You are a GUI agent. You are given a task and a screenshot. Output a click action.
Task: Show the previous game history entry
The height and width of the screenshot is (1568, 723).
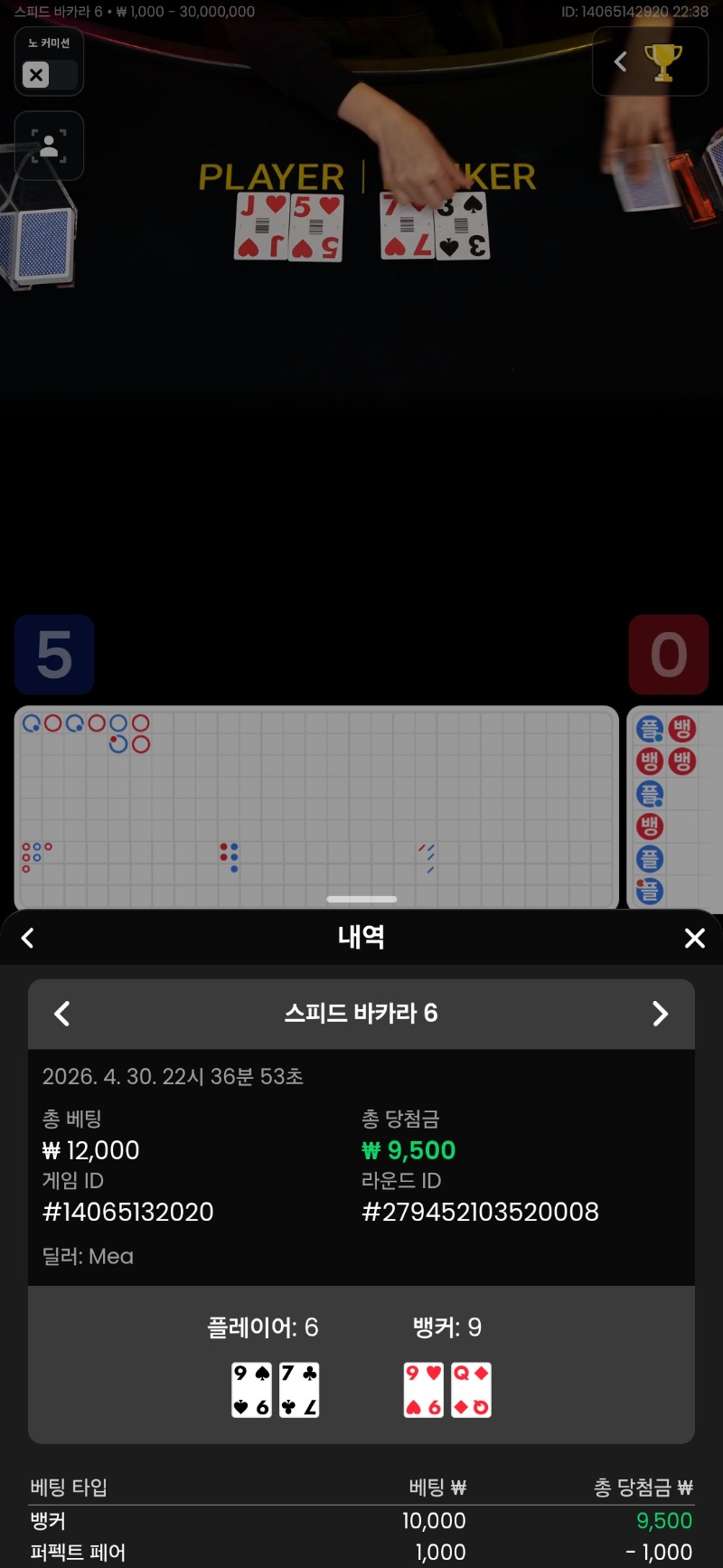(x=62, y=1014)
